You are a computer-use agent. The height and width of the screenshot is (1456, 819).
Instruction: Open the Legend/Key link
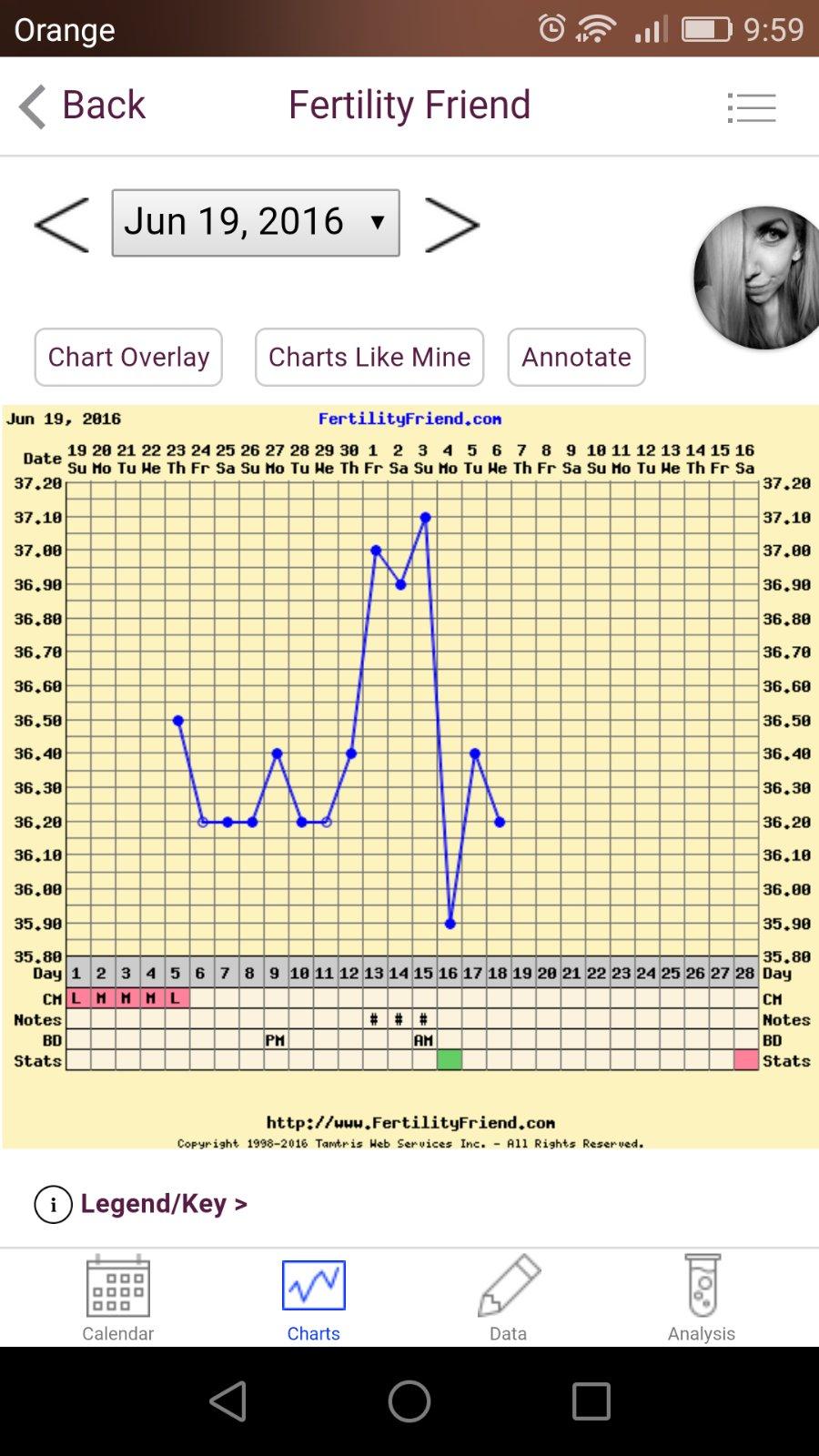164,1204
